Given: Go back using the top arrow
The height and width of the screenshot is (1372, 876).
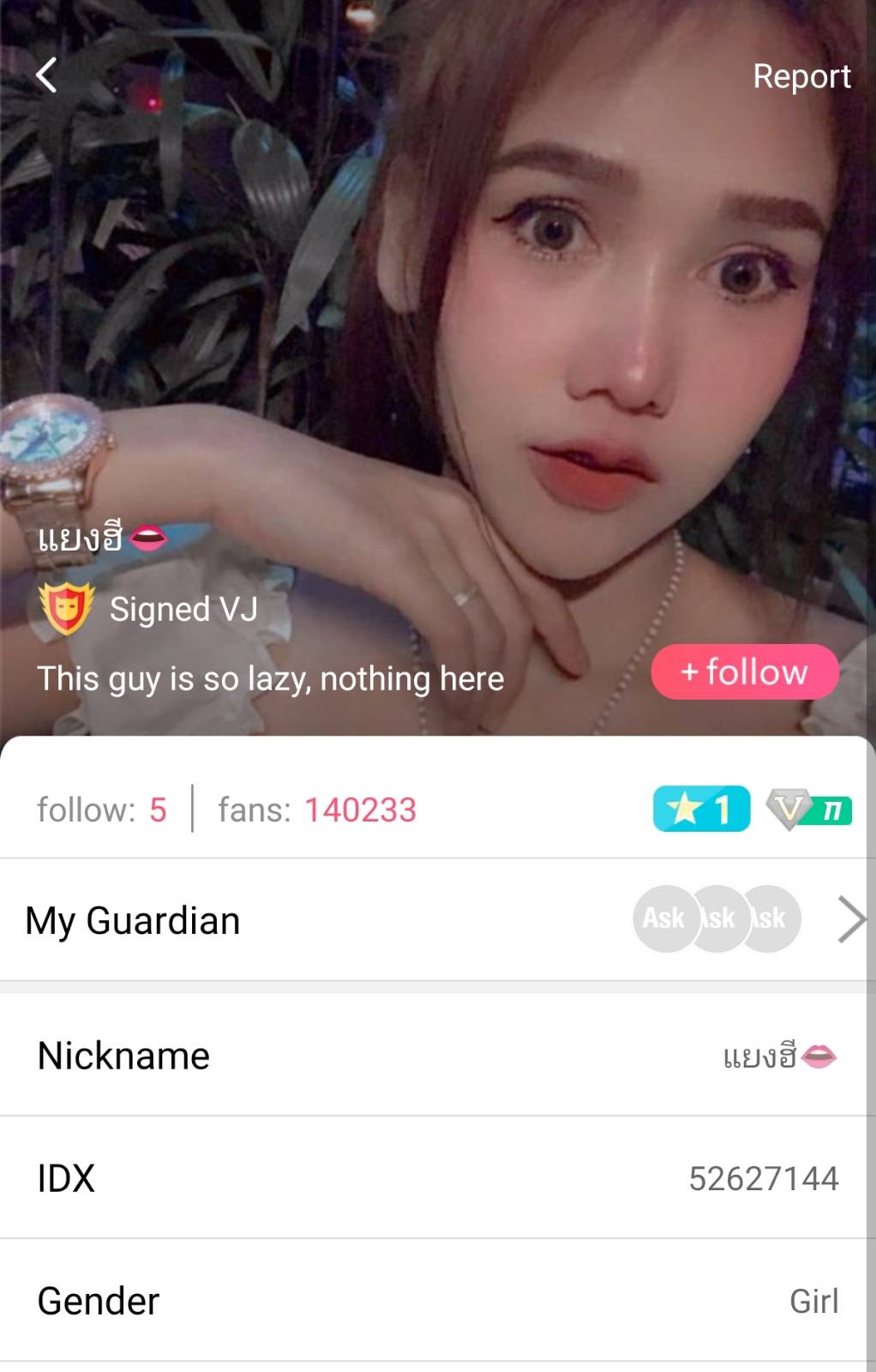Looking at the screenshot, I should point(47,75).
